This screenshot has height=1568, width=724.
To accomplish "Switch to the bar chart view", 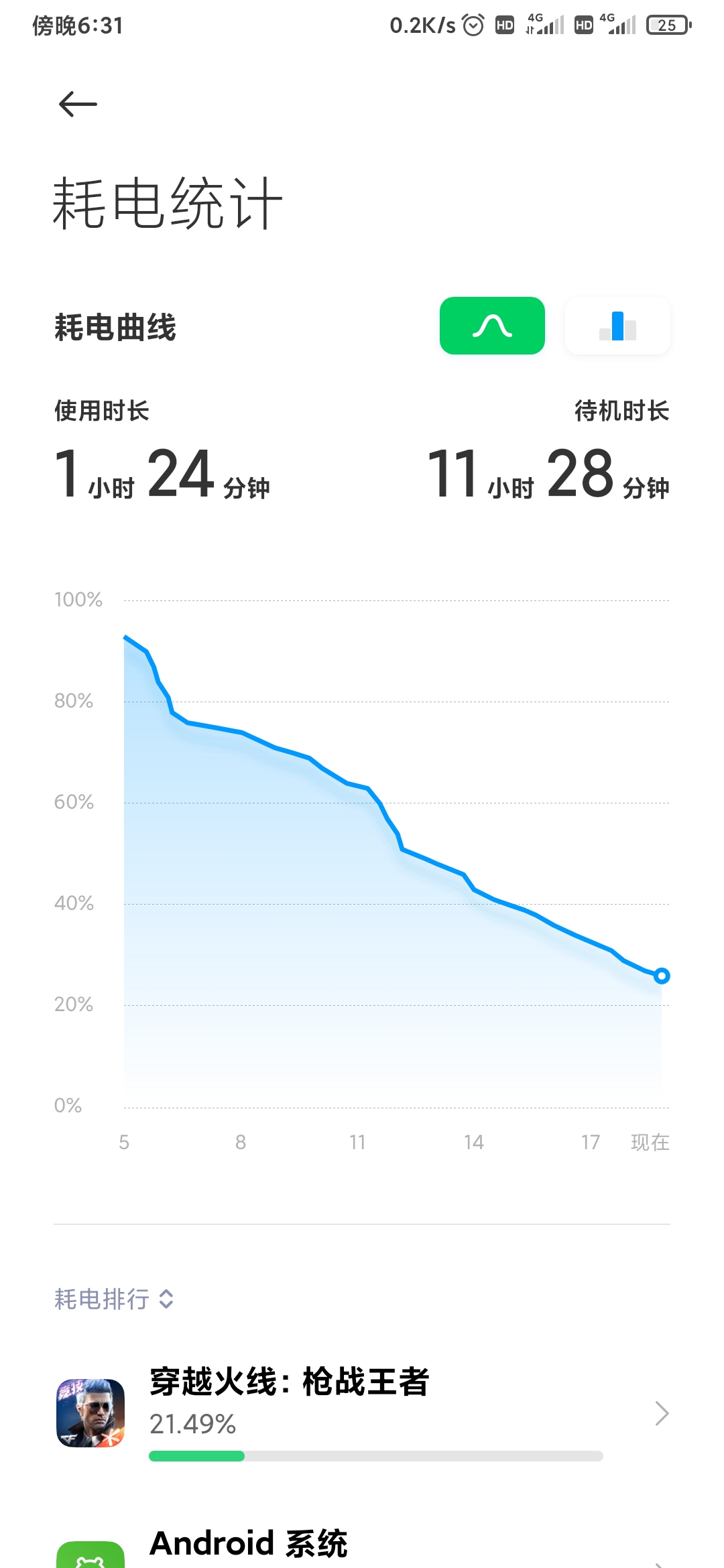I will (x=617, y=326).
